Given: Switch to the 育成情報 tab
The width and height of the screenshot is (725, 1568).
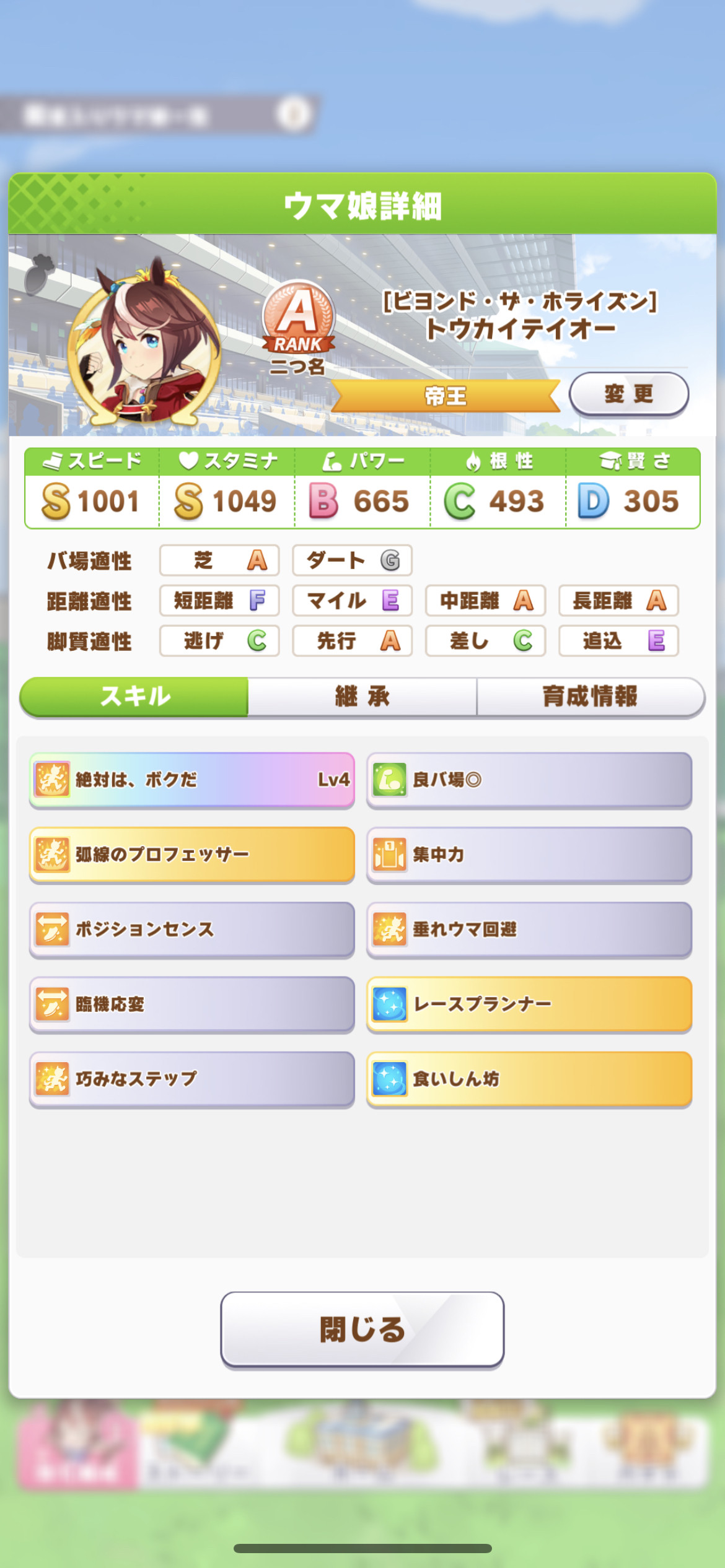Looking at the screenshot, I should click(x=590, y=697).
